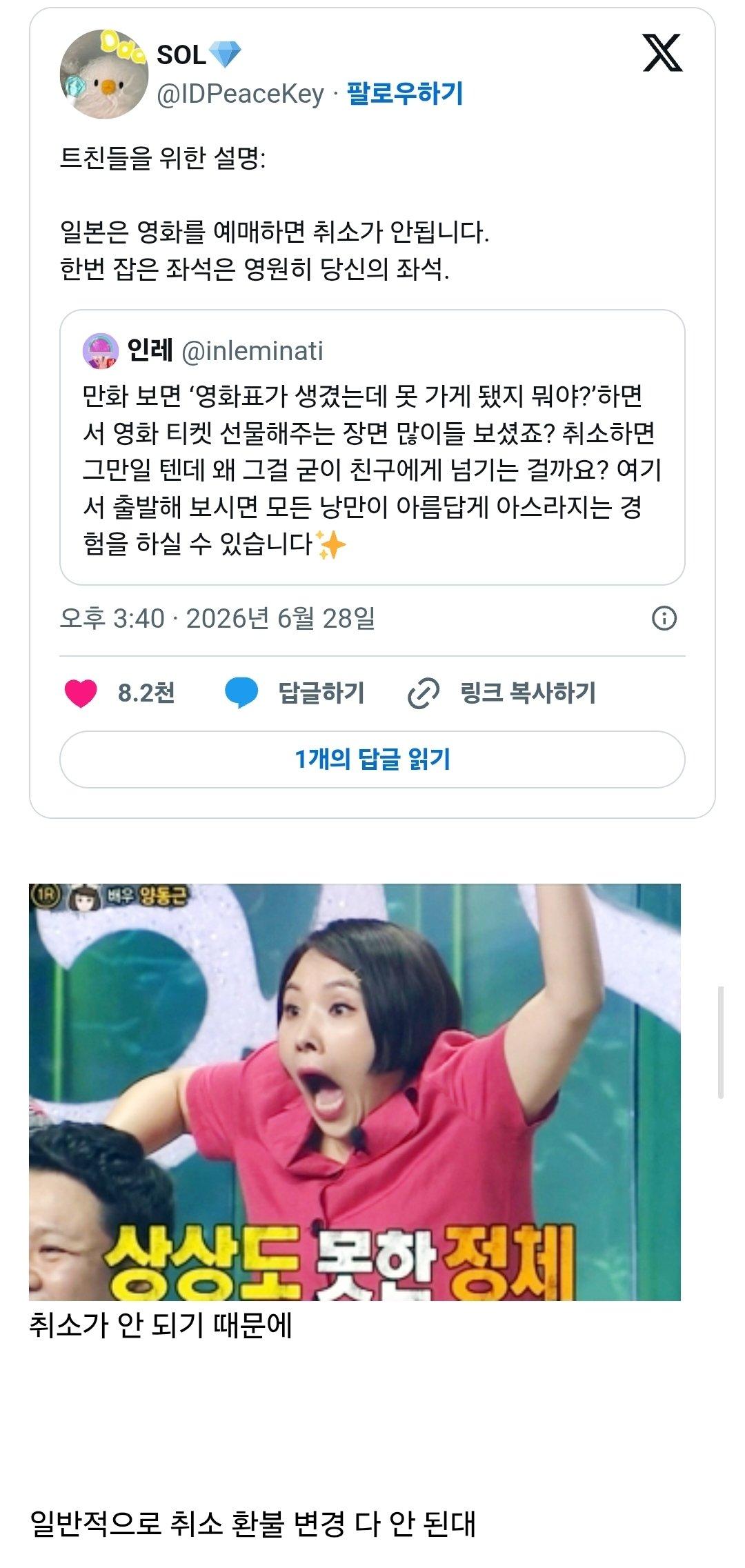Open 1개의 답글 읽기 button
Viewport: 745px width, 1568px height.
click(372, 760)
